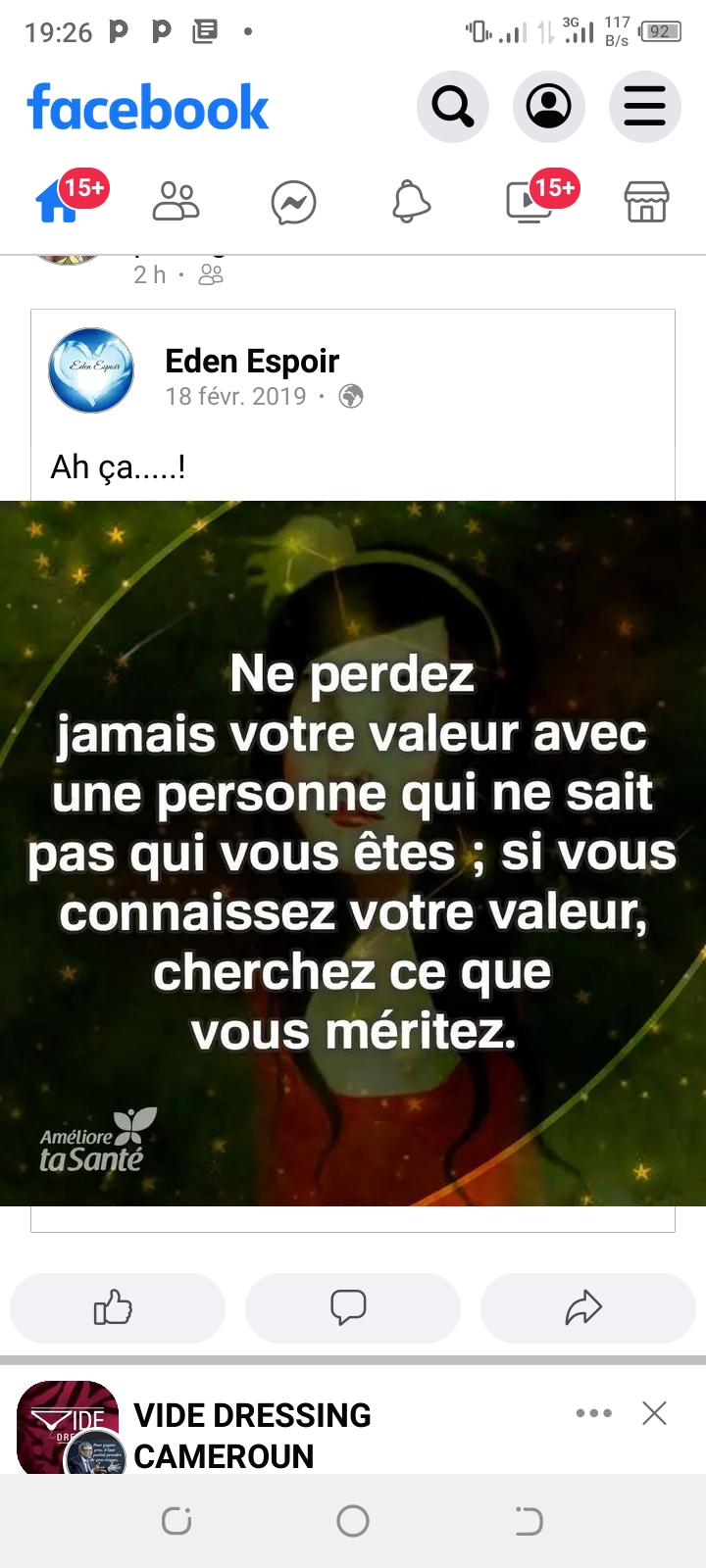
Task: Switch to the Home feed tab
Action: pyautogui.click(x=59, y=203)
